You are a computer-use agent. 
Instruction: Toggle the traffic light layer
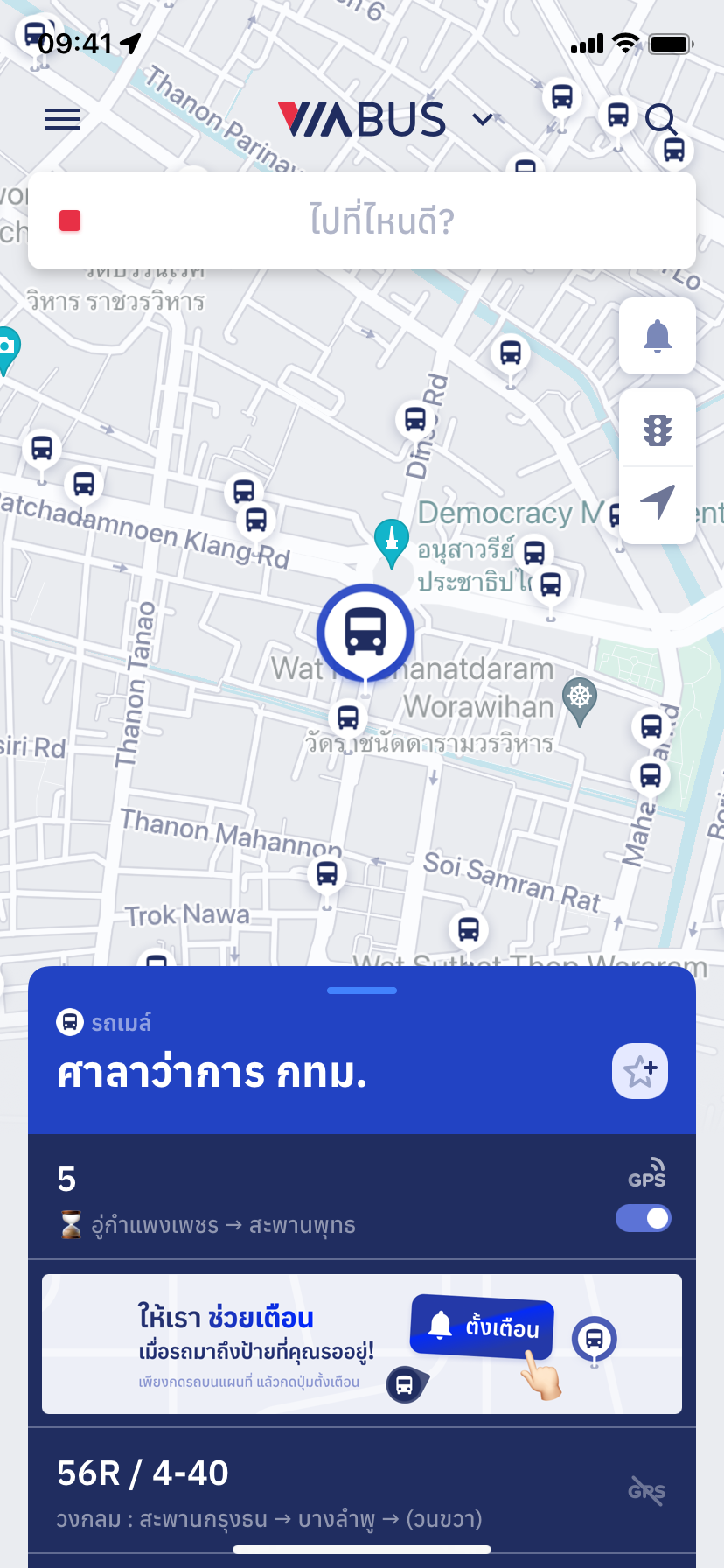(658, 430)
